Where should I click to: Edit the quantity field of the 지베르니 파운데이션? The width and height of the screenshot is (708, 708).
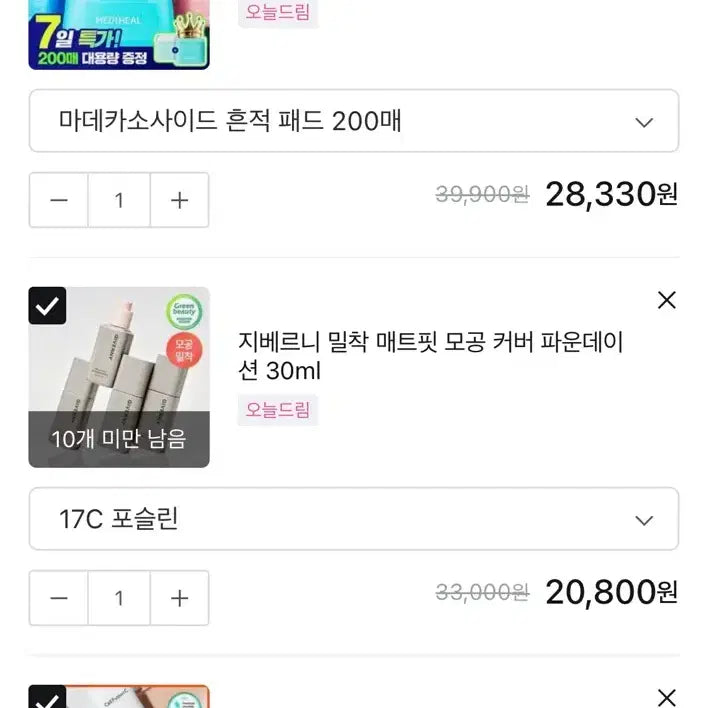(119, 598)
